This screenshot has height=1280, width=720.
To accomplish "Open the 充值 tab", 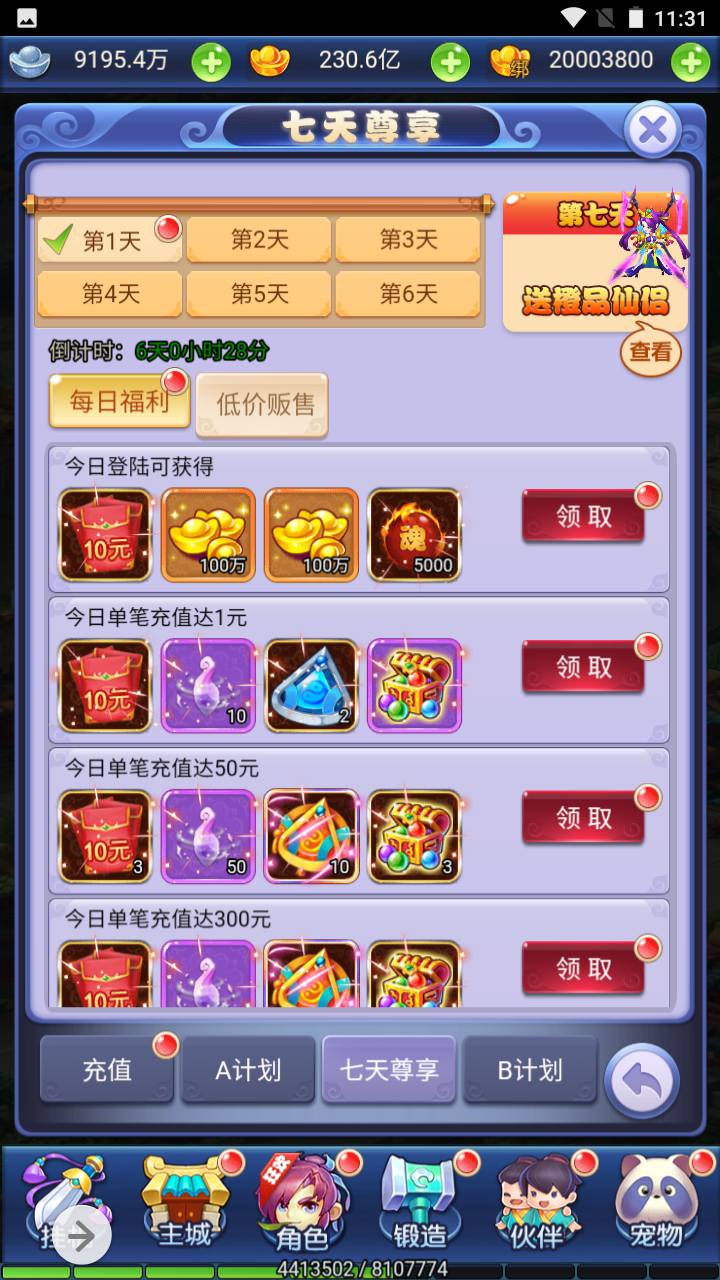I will (x=106, y=1070).
